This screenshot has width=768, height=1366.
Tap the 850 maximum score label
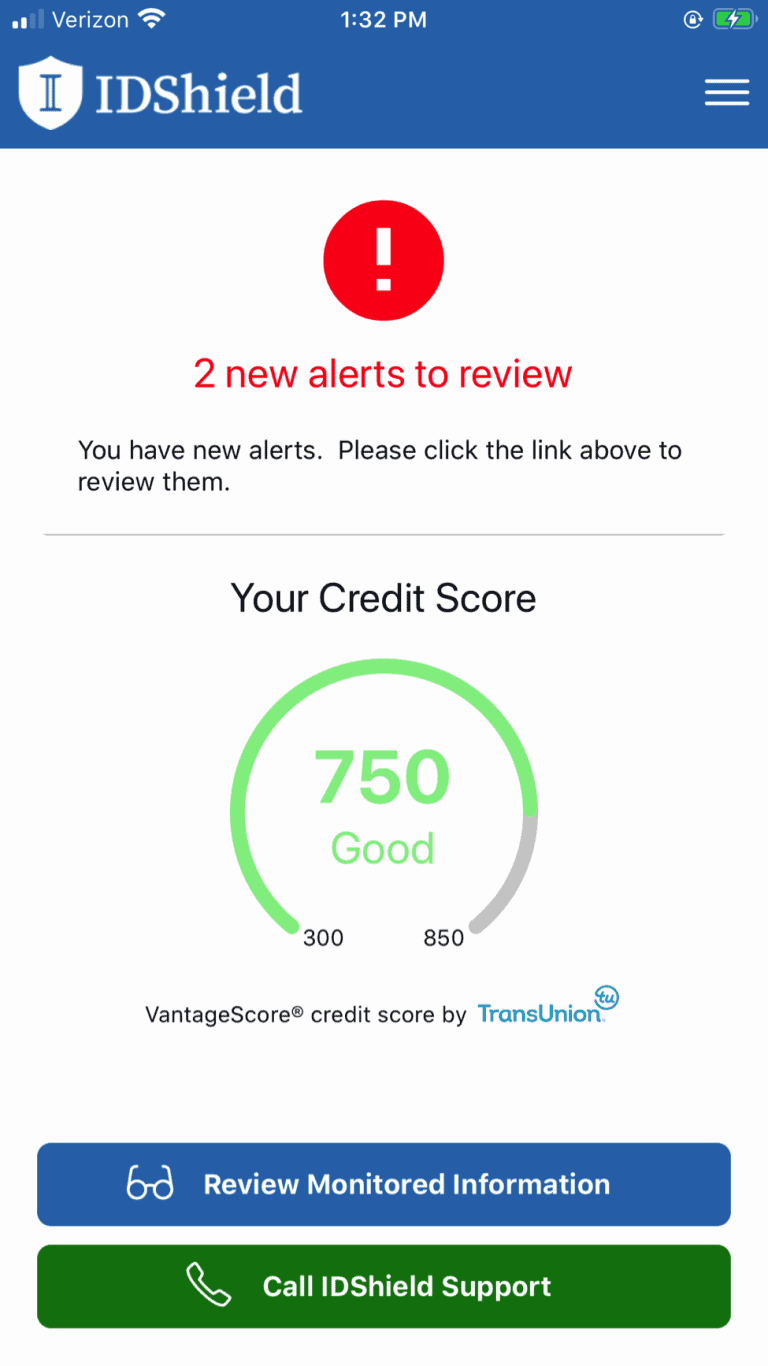(444, 938)
